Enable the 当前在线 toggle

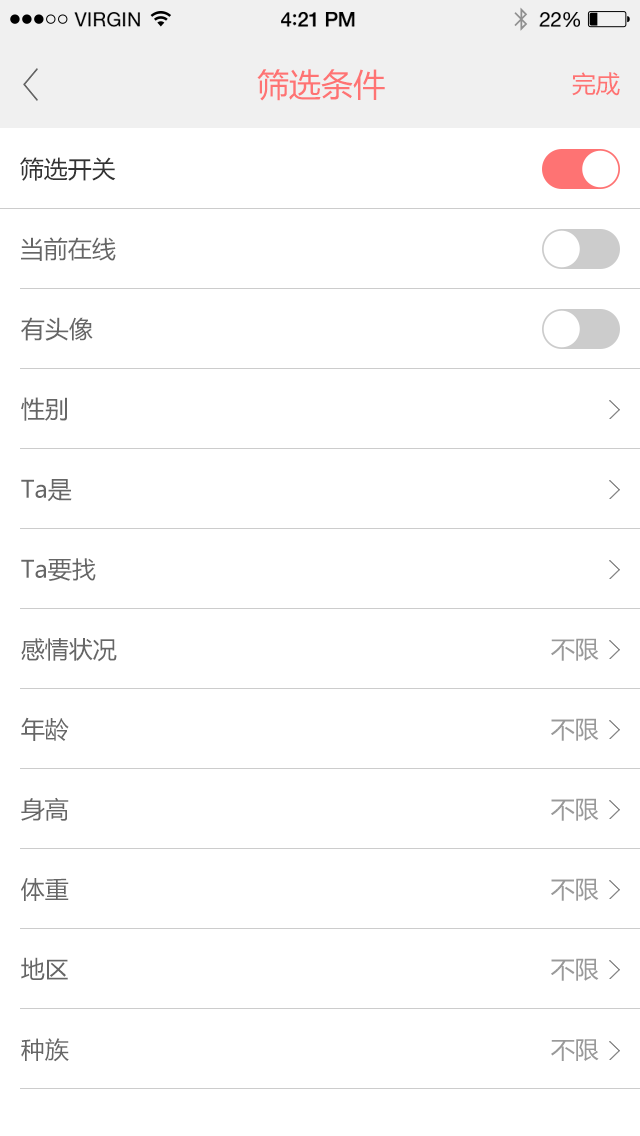[581, 249]
